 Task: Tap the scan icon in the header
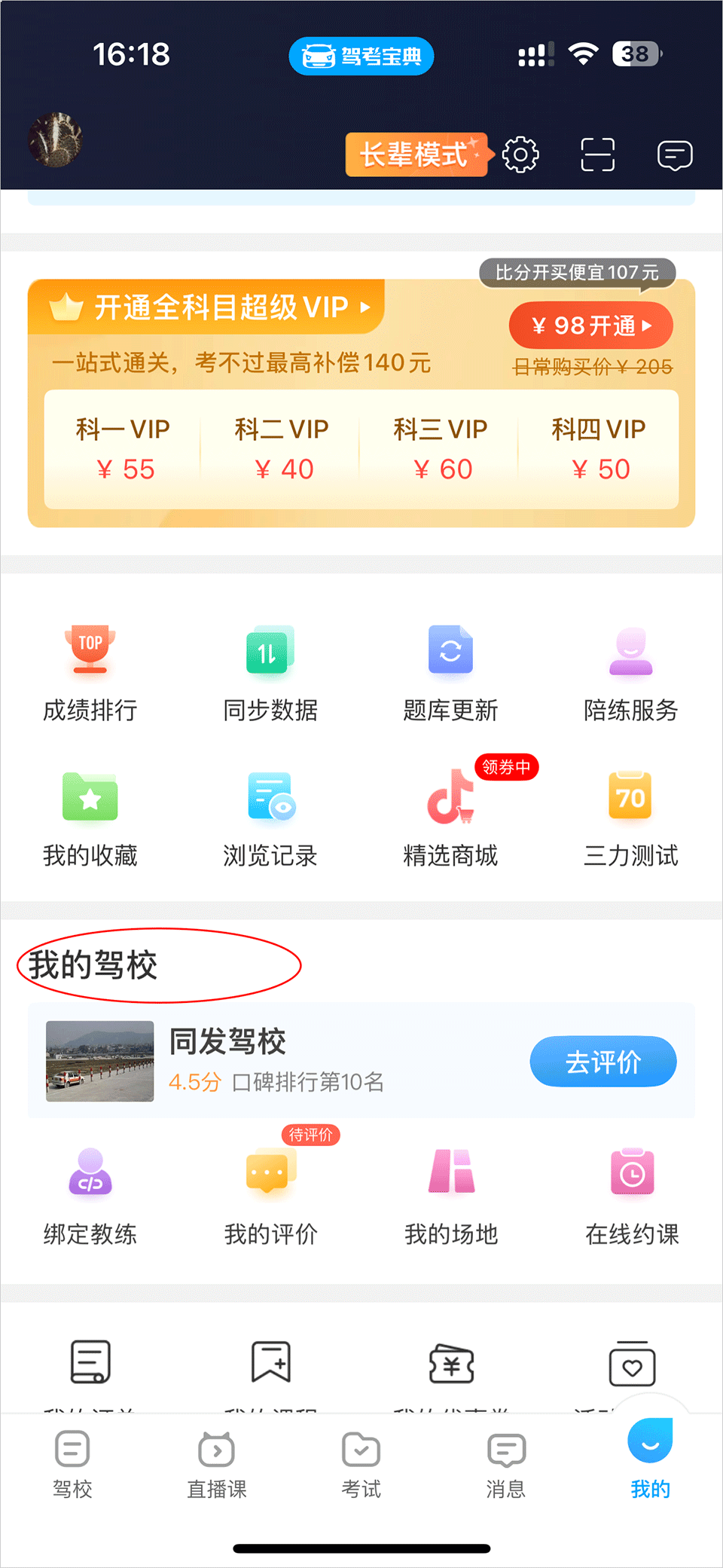pyautogui.click(x=597, y=154)
